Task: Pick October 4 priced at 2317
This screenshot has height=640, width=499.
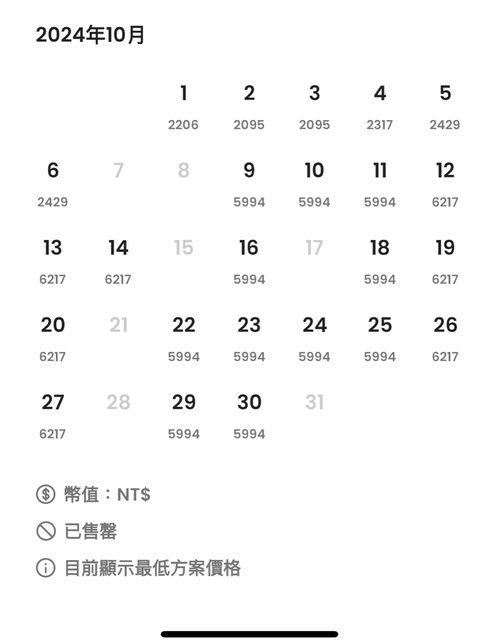Action: pyautogui.click(x=379, y=107)
